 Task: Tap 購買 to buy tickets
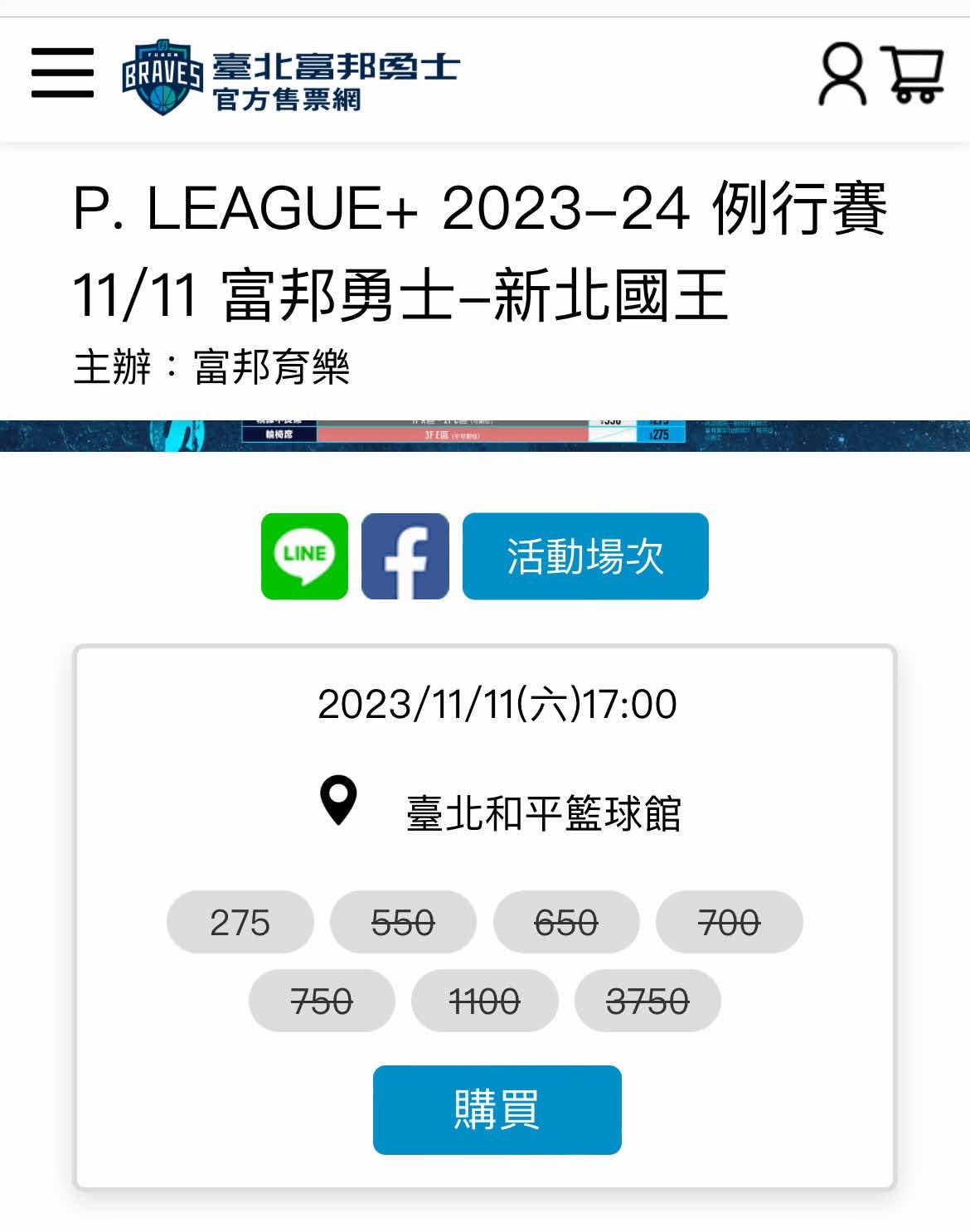497,1109
